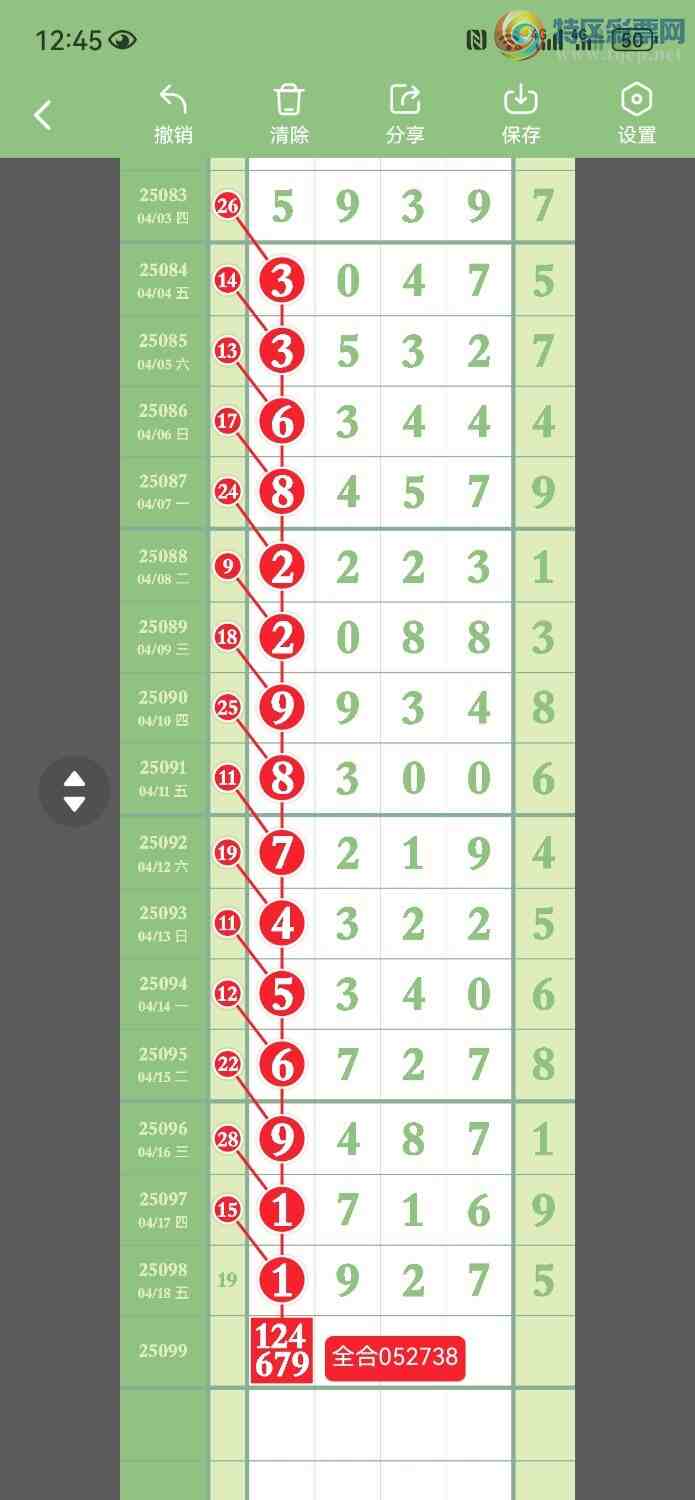The width and height of the screenshot is (695, 1500).
Task: Undo the last drawing action
Action: pos(173,114)
